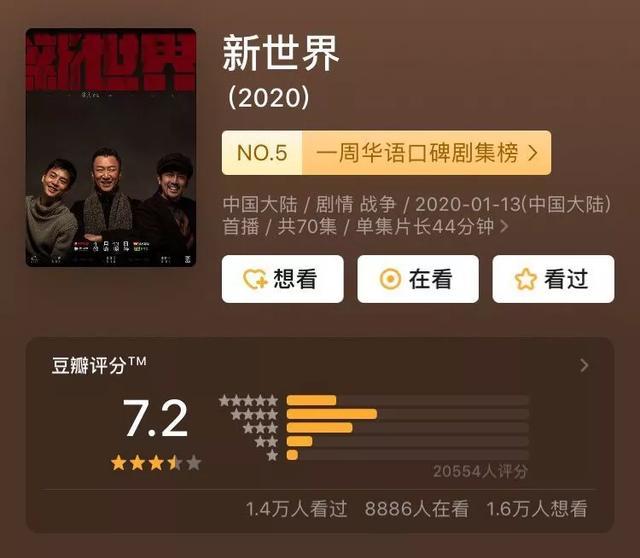This screenshot has width=640, height=558.
Task: Open the 新世界 poster image
Action: 110,148
